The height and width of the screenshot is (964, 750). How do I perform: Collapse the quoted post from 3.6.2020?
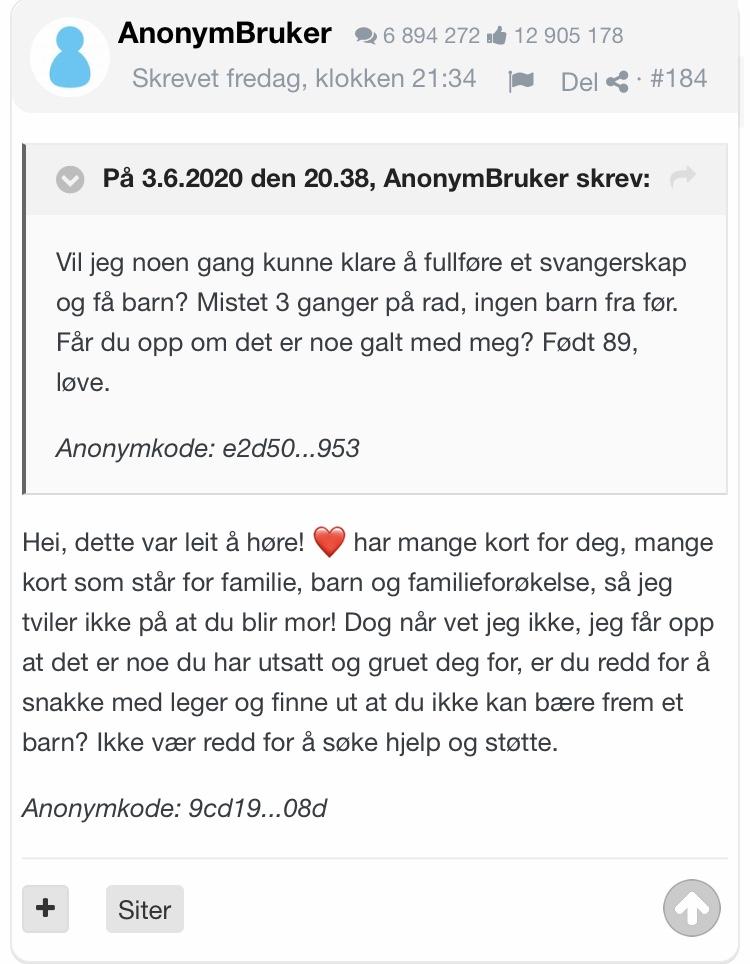tap(70, 180)
